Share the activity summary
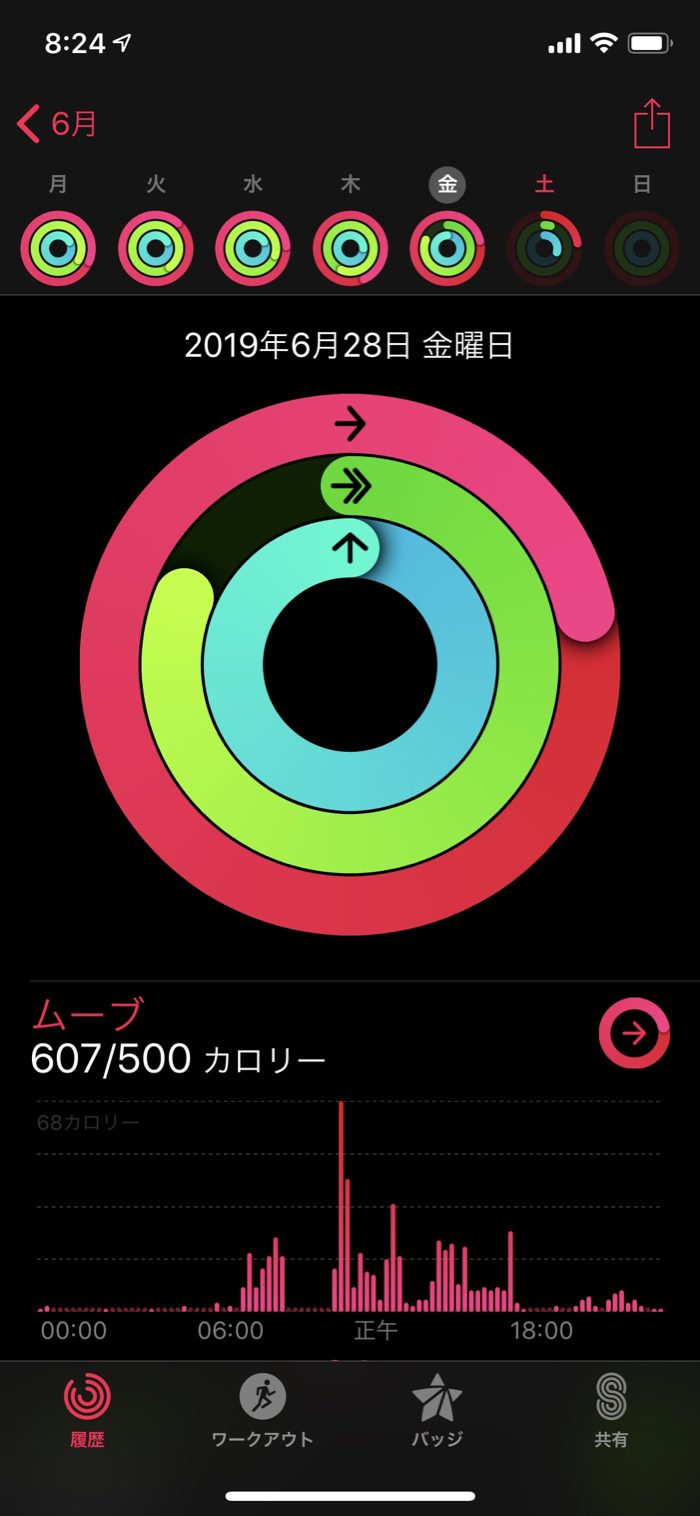 [x=651, y=124]
